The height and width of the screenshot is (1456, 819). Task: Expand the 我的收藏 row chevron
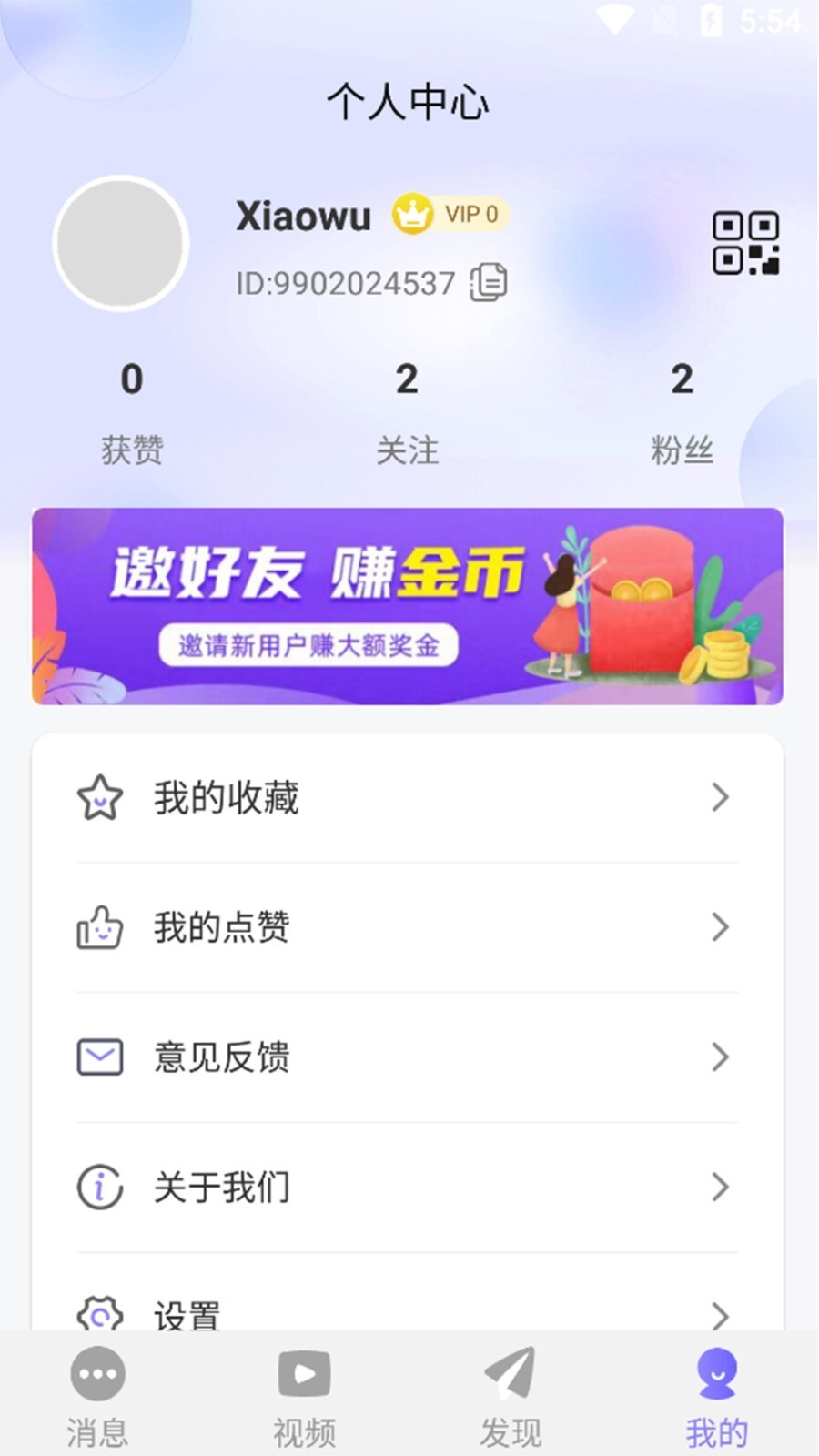pos(722,797)
